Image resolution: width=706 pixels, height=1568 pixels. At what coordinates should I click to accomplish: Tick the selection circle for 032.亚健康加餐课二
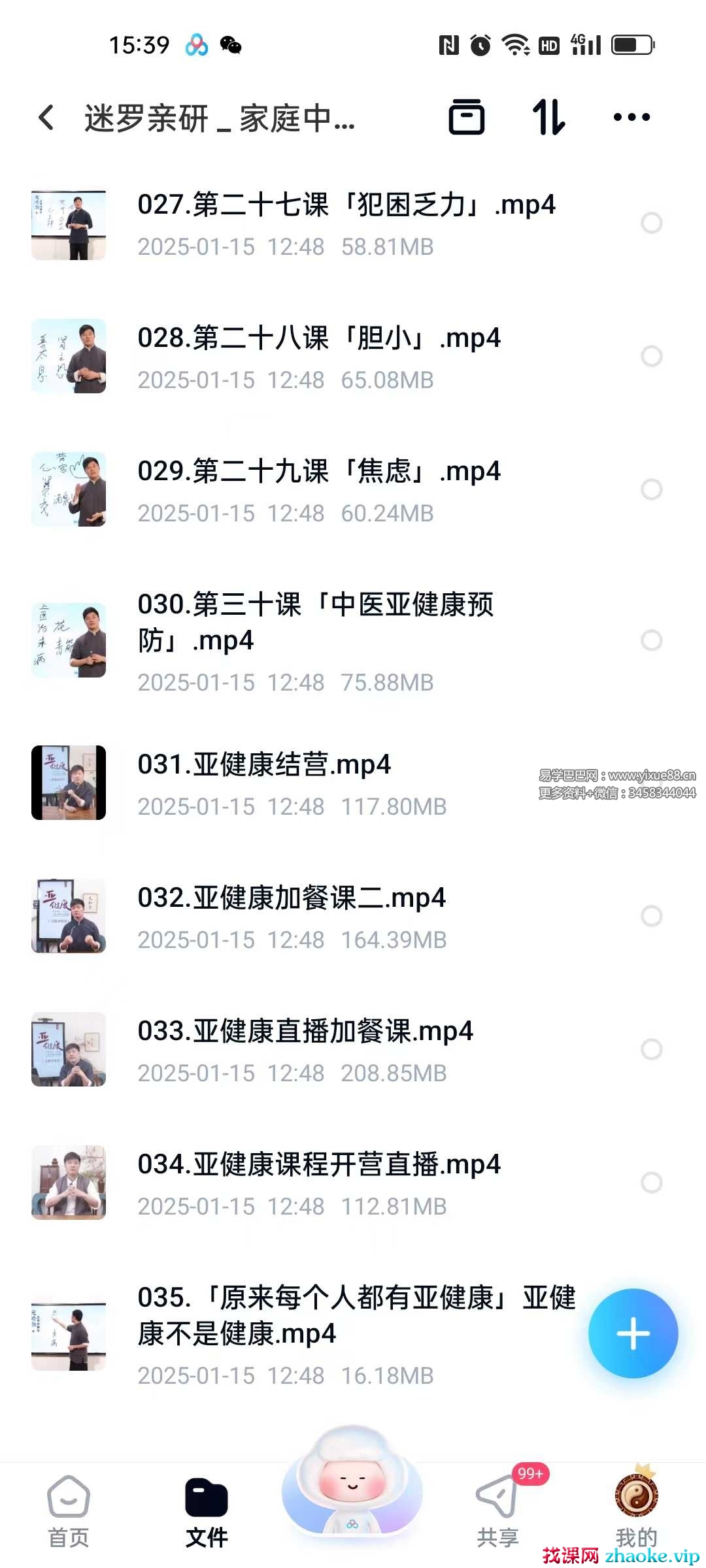click(651, 916)
